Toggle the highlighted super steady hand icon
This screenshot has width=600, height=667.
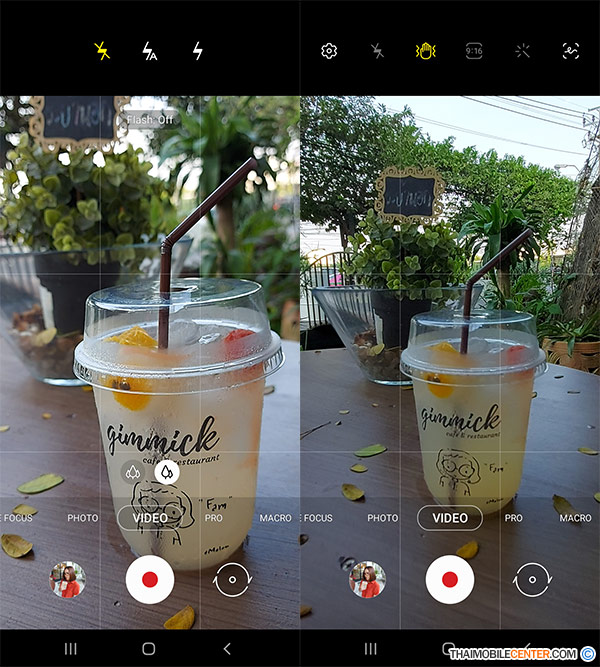point(424,50)
